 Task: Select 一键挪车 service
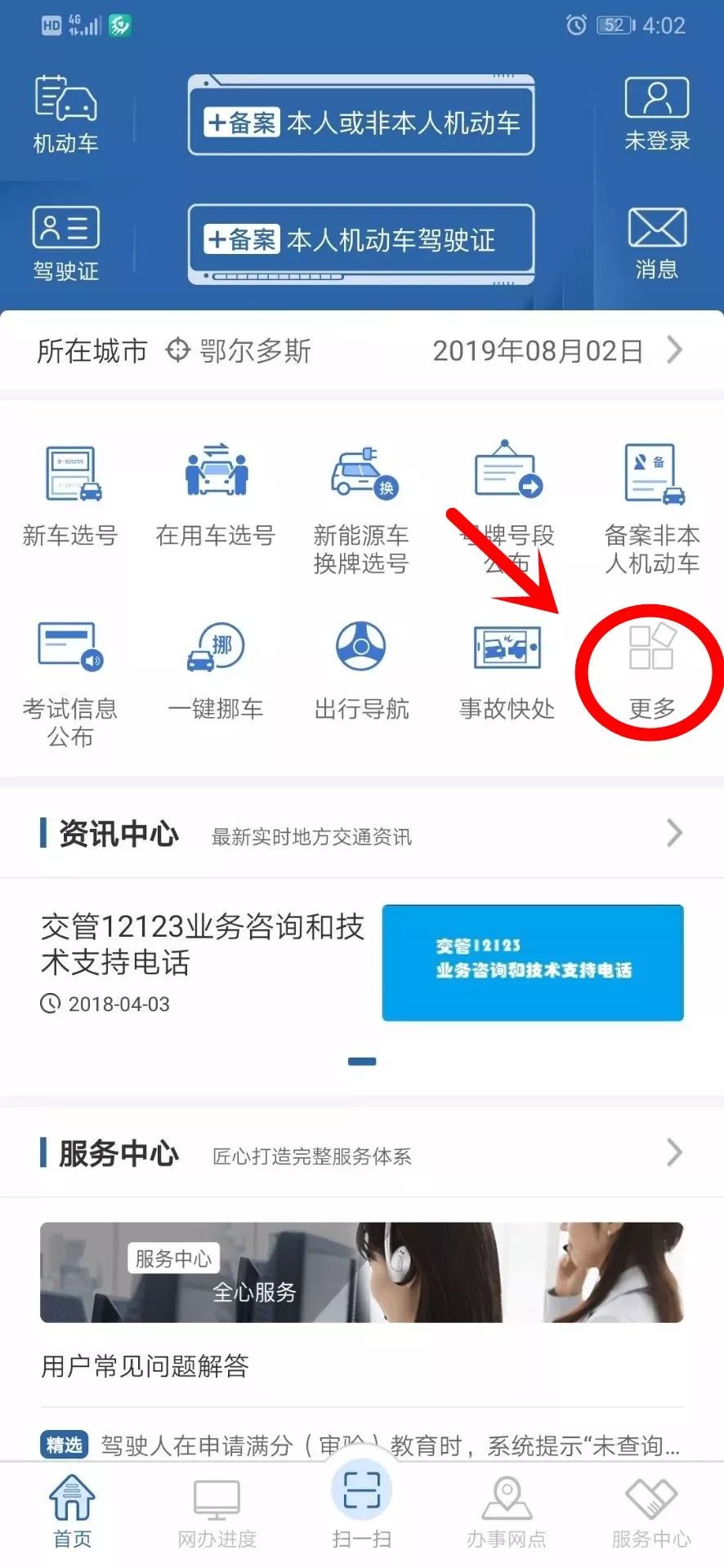216,671
